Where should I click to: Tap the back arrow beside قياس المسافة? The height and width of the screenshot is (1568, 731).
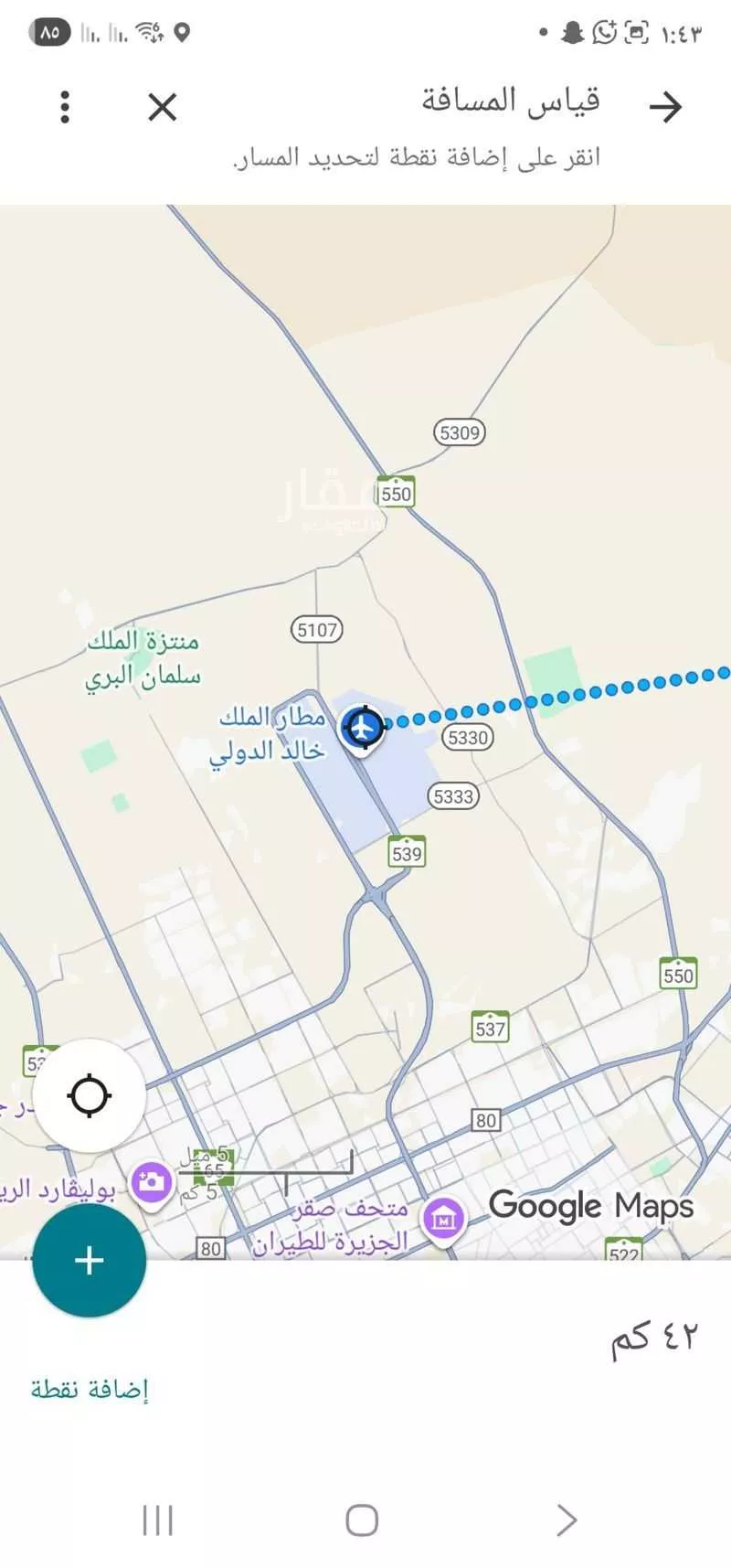tap(666, 106)
